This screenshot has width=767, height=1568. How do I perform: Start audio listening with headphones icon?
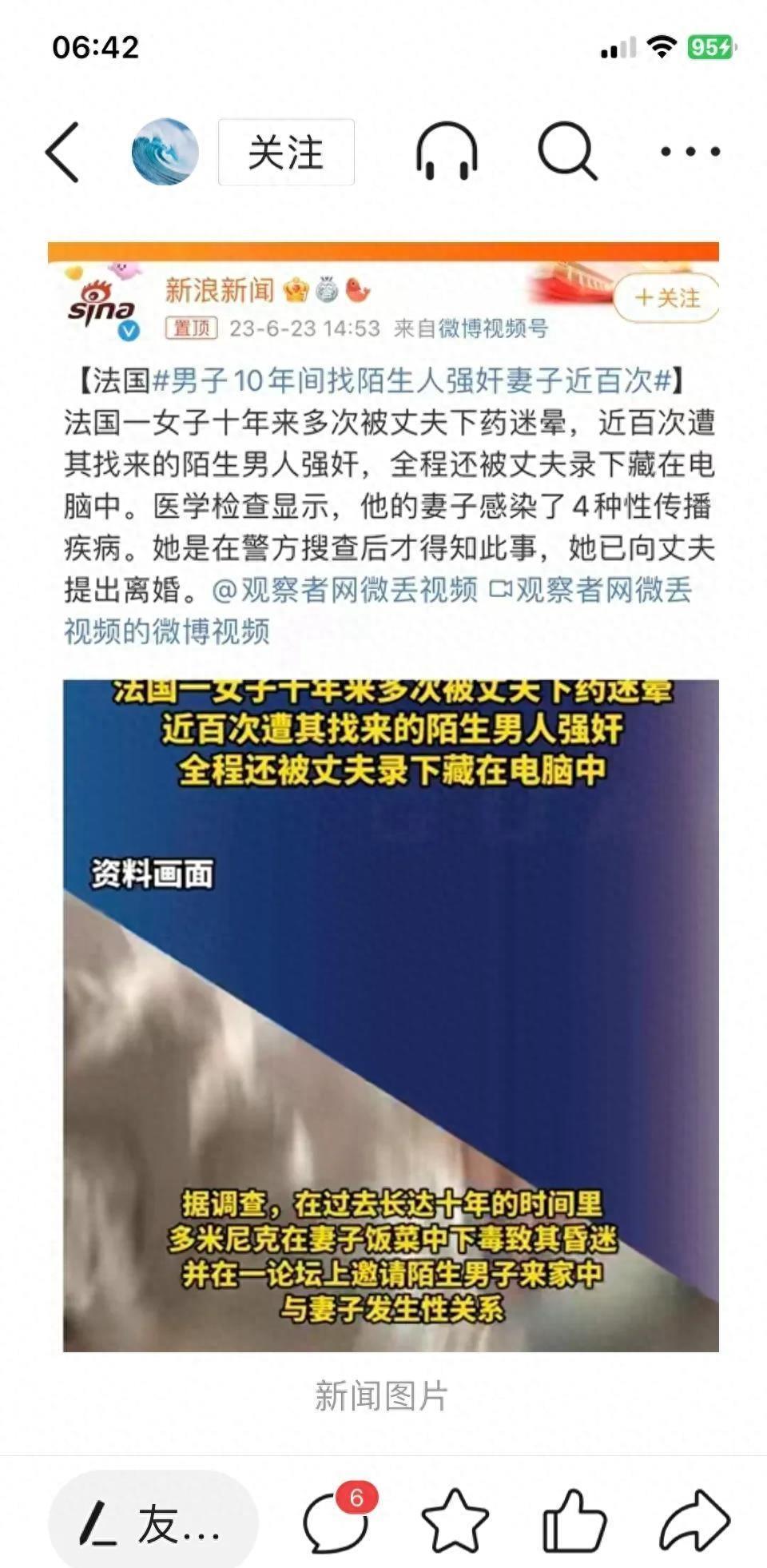tap(447, 150)
